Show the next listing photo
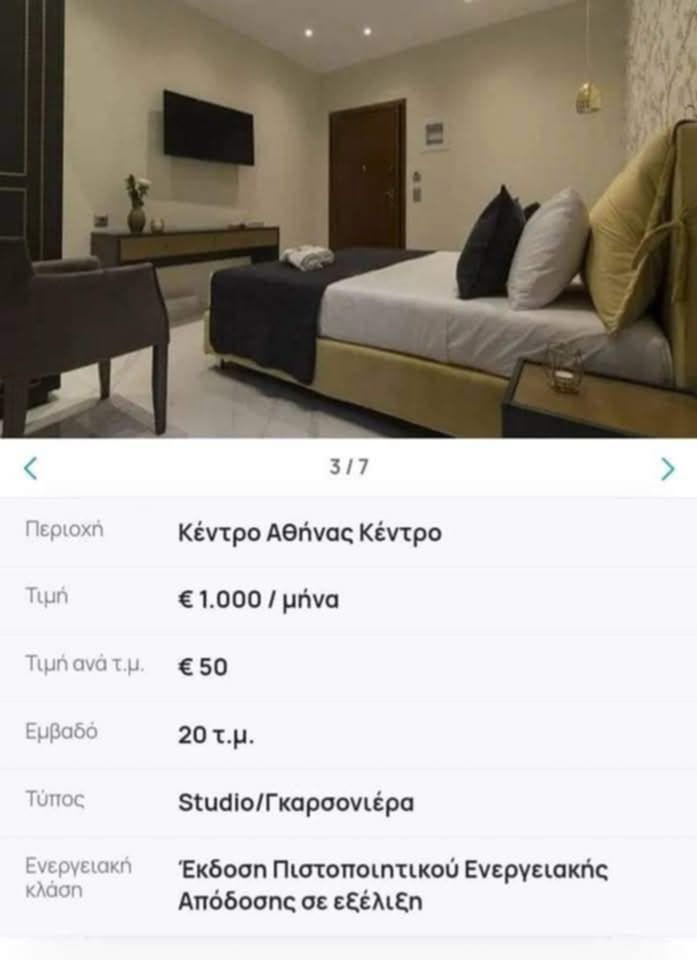The image size is (697, 960). point(667,468)
